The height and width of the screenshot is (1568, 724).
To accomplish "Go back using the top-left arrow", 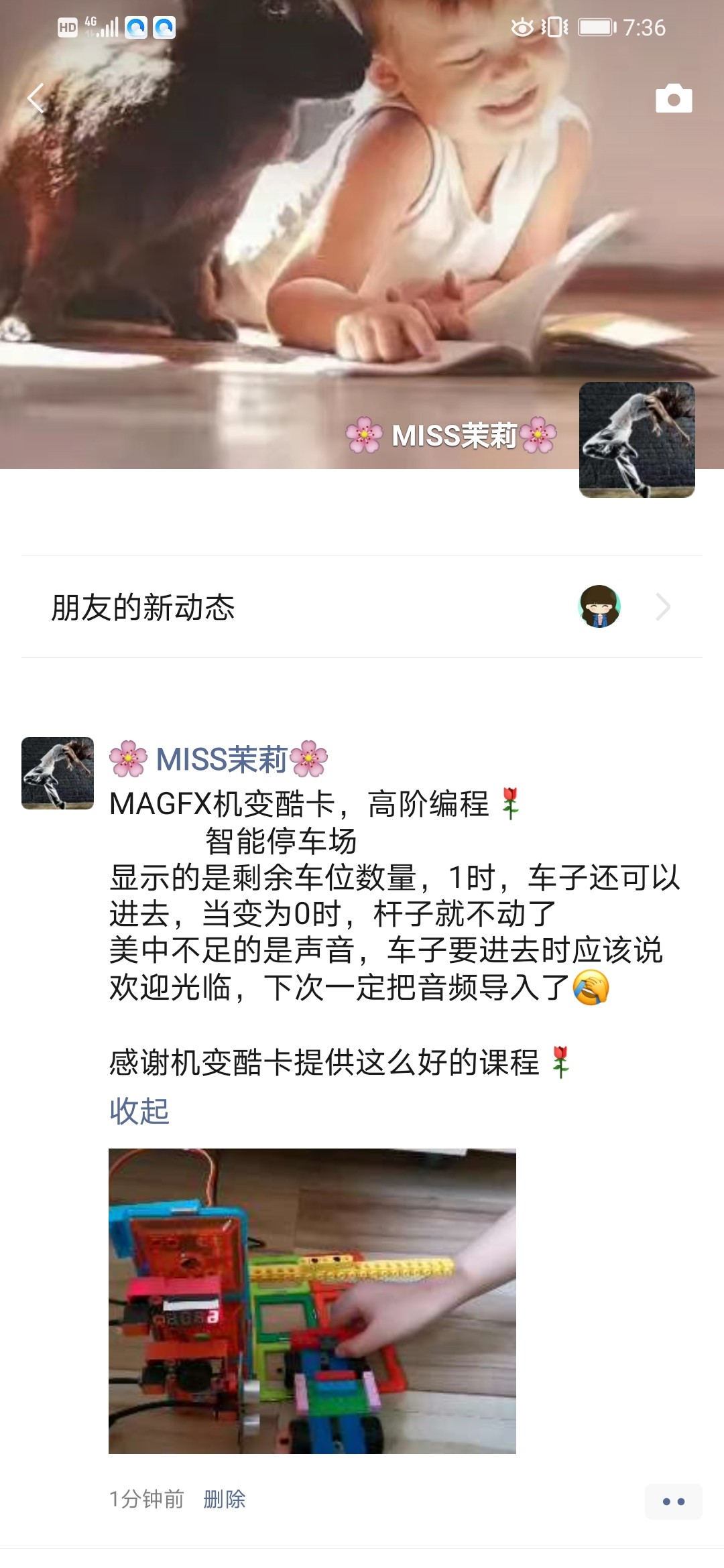I will (x=35, y=99).
